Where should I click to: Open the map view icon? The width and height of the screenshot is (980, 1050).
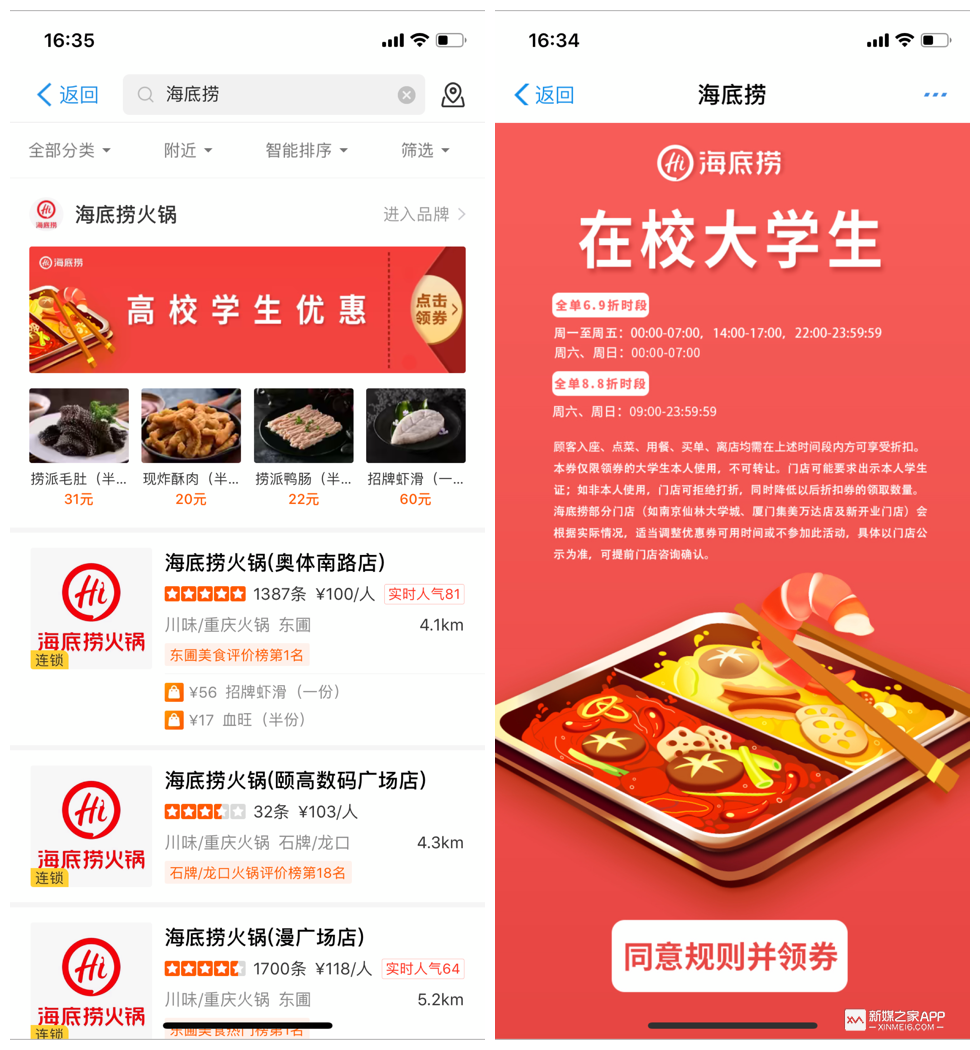tap(453, 95)
